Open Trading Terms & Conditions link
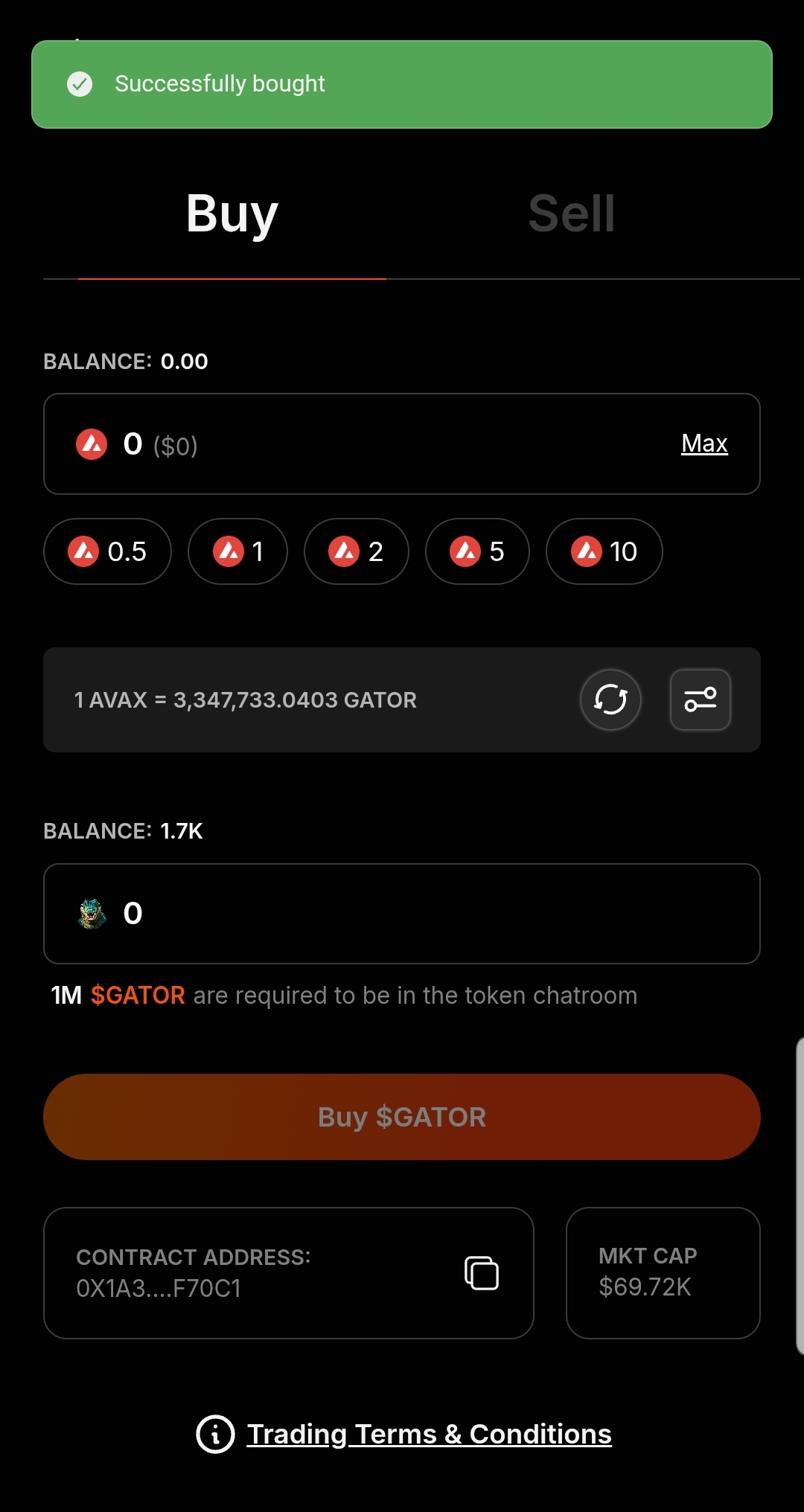804x1512 pixels. 429,1434
